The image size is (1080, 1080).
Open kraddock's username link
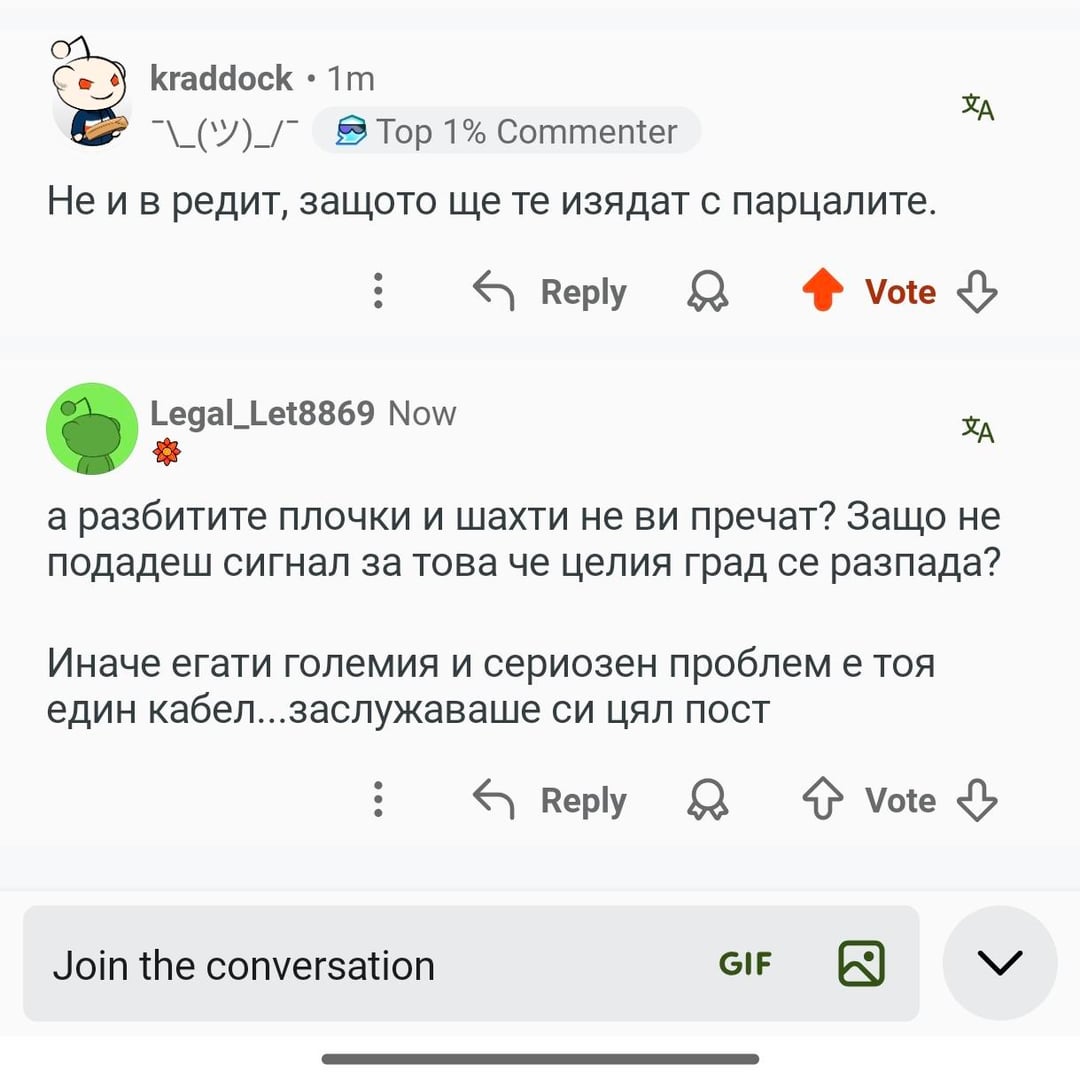coord(221,78)
